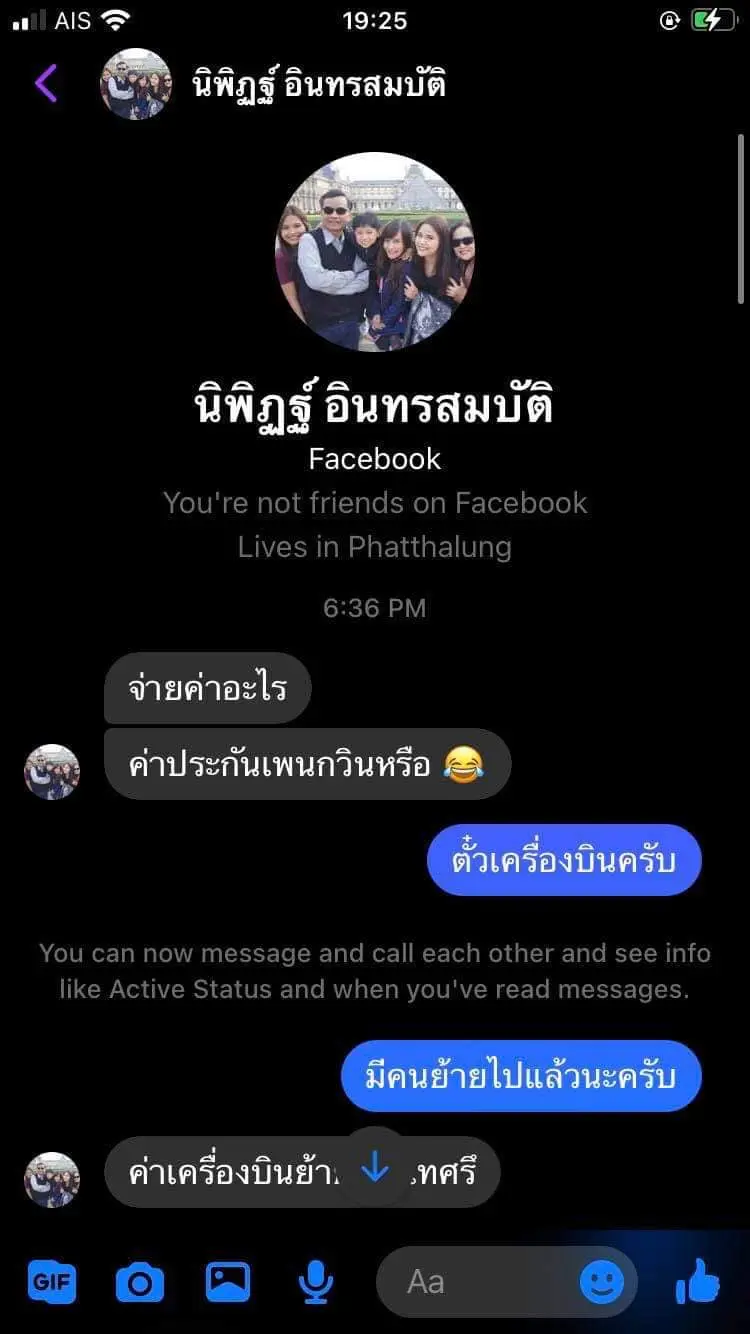Viewport: 750px width, 1334px height.
Task: Send a thumbs-up like
Action: pyautogui.click(x=698, y=1282)
